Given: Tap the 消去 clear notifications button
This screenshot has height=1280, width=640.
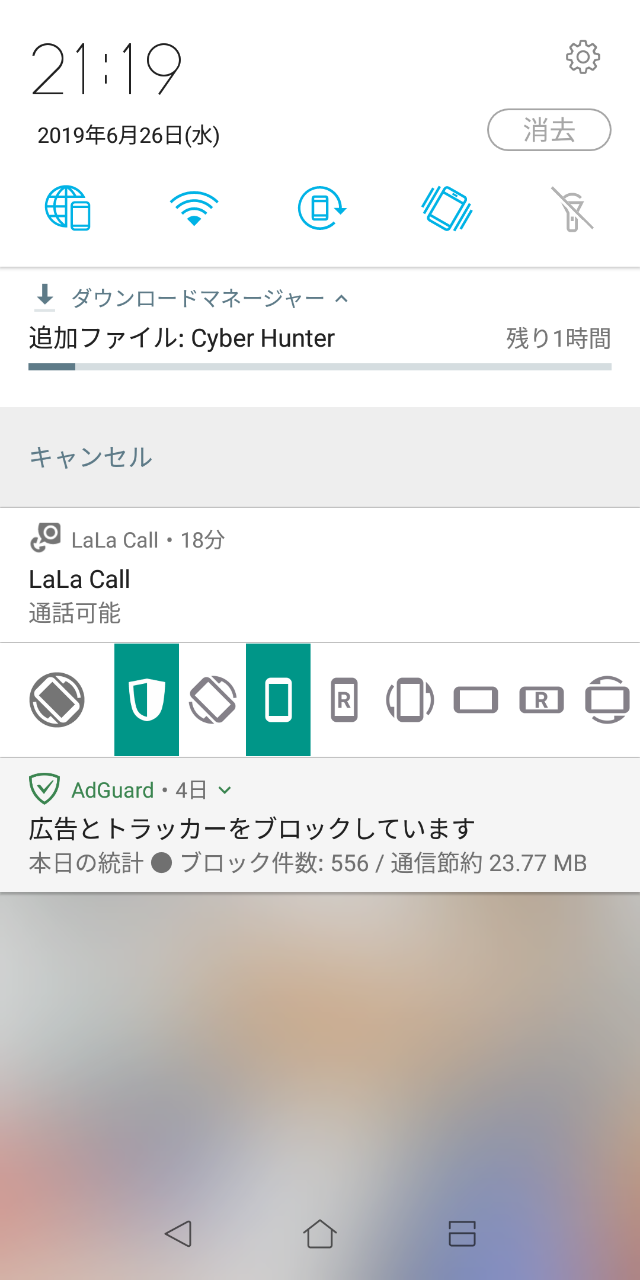Looking at the screenshot, I should pos(549,130).
